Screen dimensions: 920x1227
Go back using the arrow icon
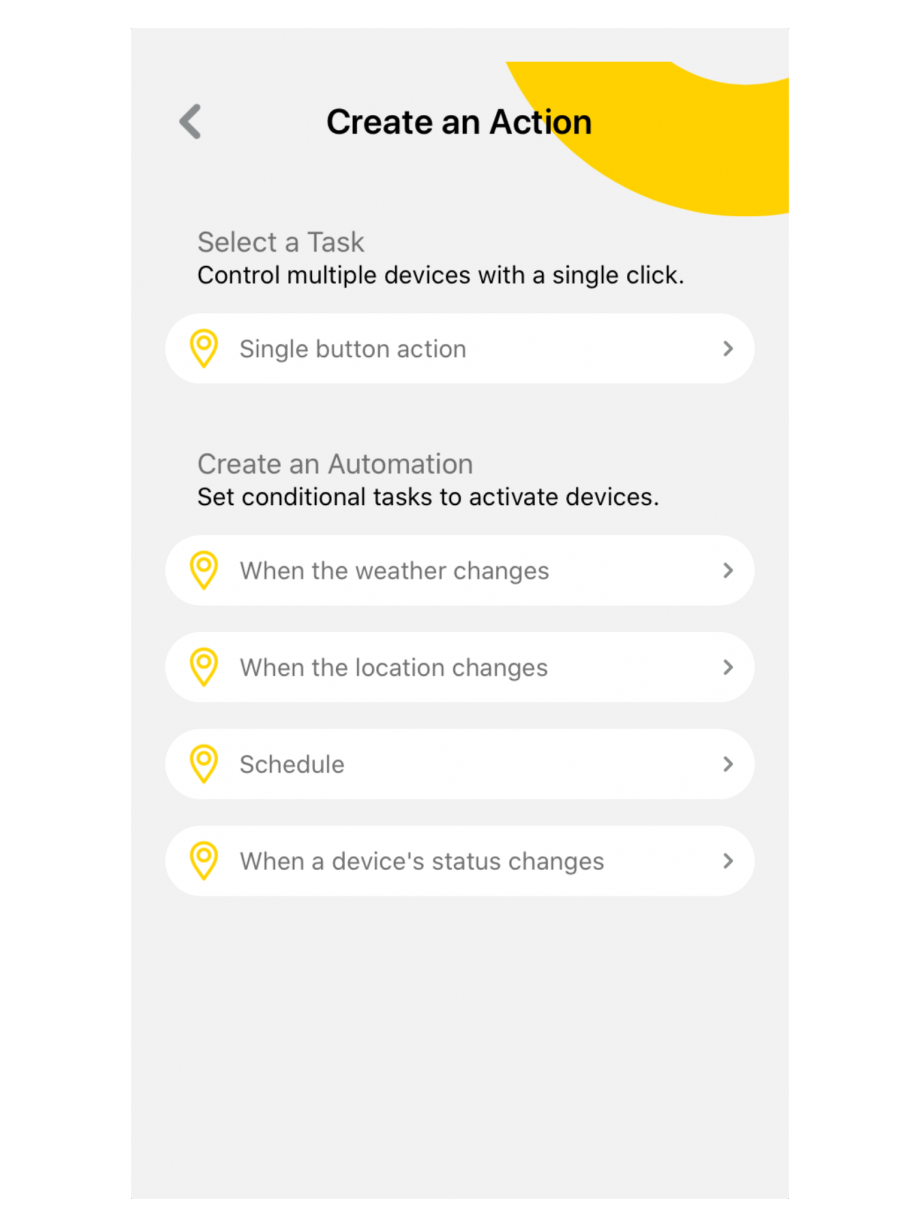(190, 122)
